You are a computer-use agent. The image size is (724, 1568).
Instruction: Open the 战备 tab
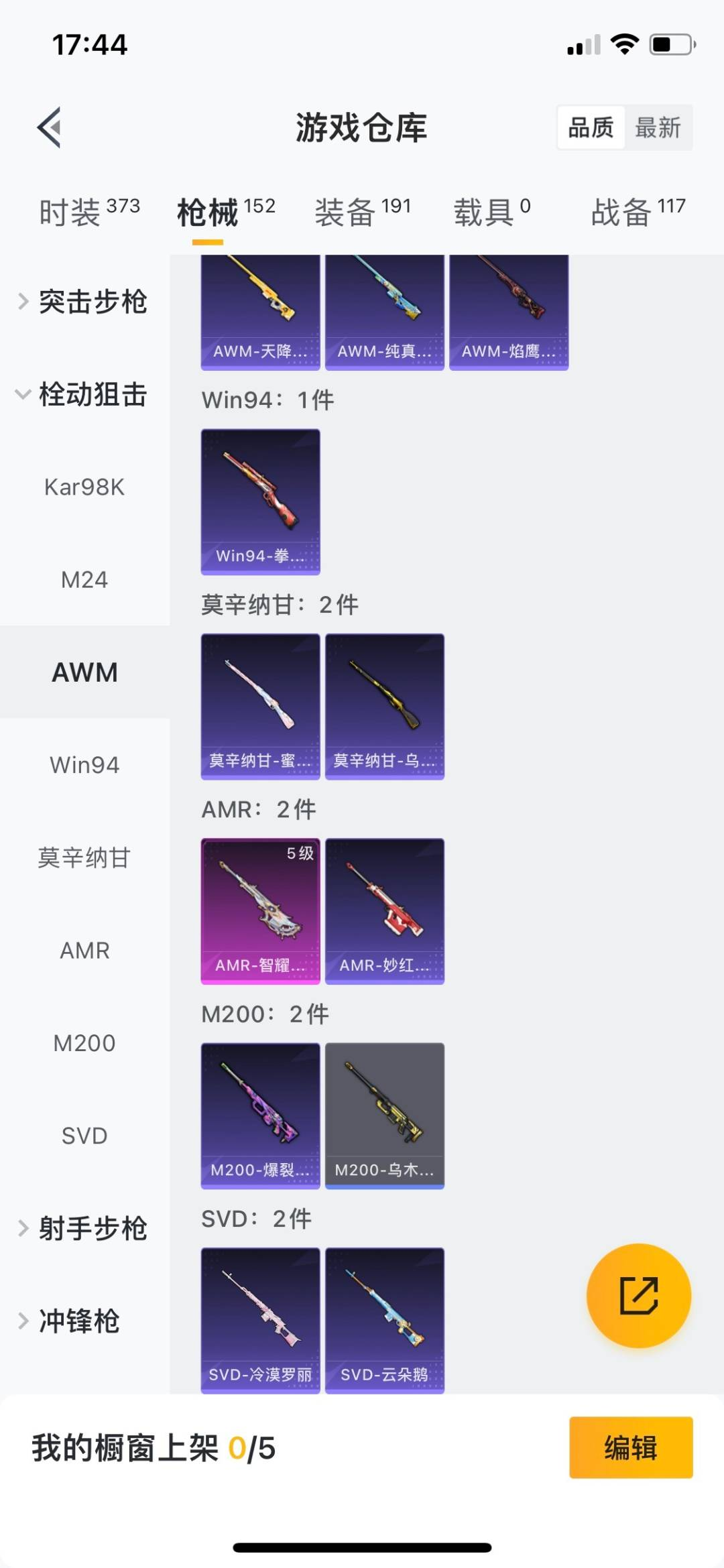(x=638, y=213)
